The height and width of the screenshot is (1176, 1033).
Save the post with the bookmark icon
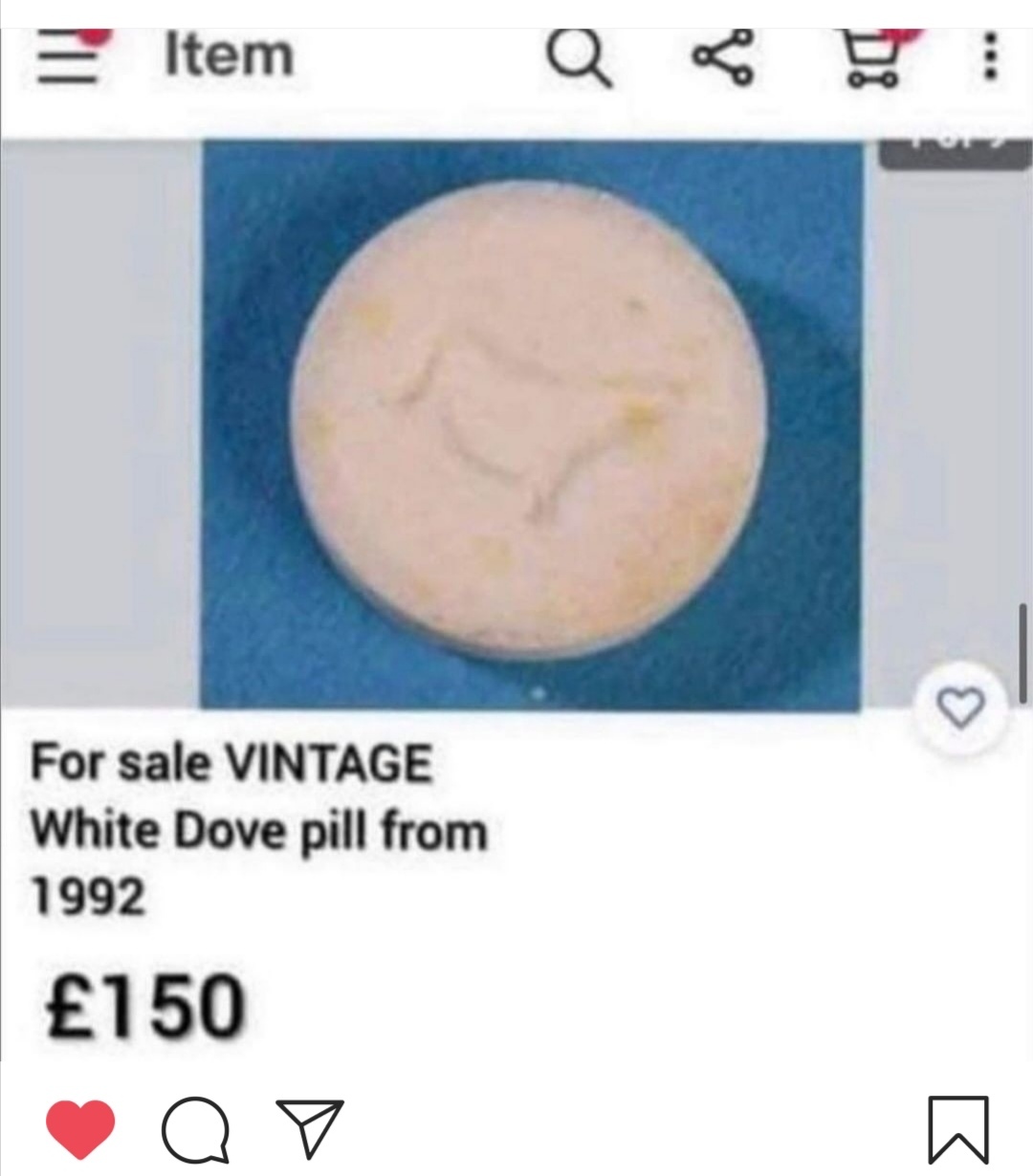(x=958, y=1130)
